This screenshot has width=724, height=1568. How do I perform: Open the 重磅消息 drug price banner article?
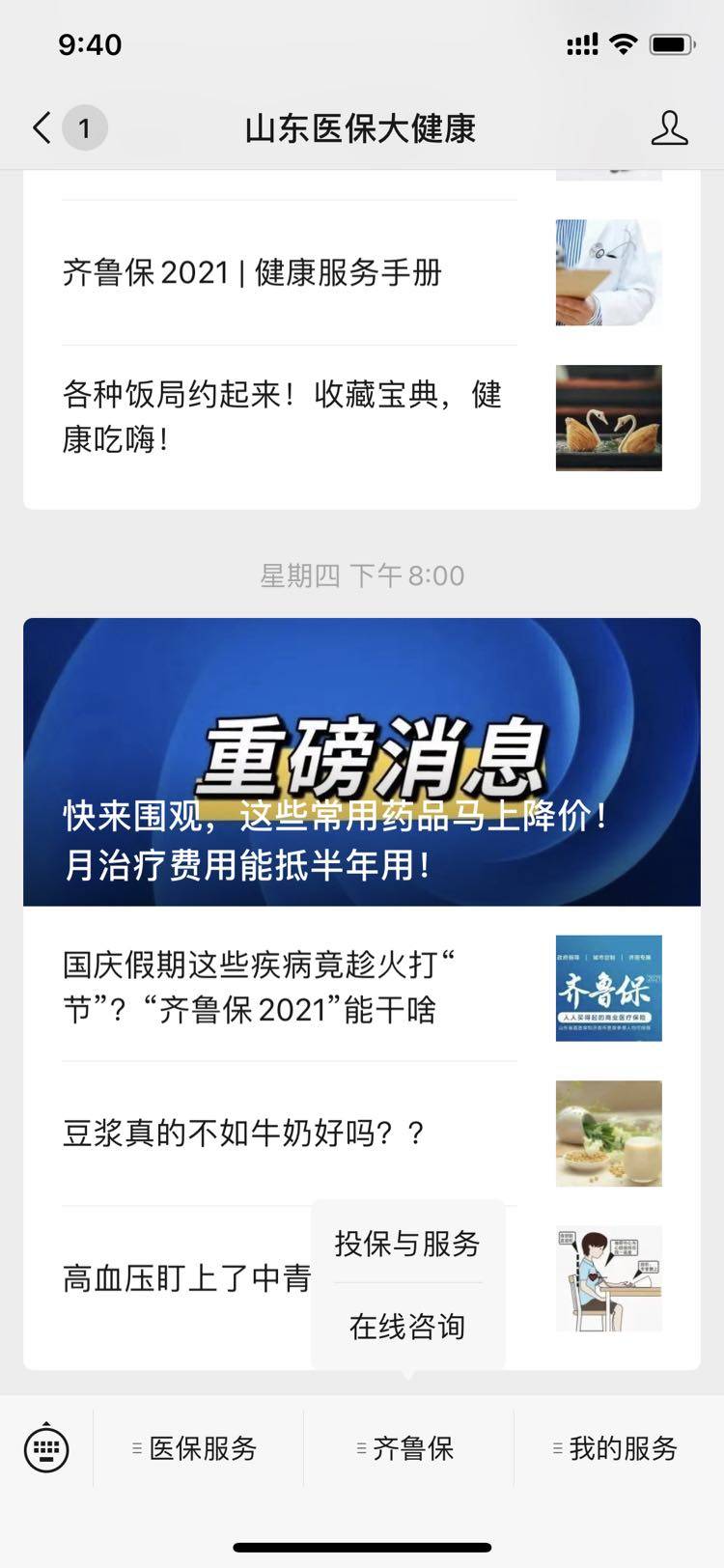pyautogui.click(x=362, y=762)
